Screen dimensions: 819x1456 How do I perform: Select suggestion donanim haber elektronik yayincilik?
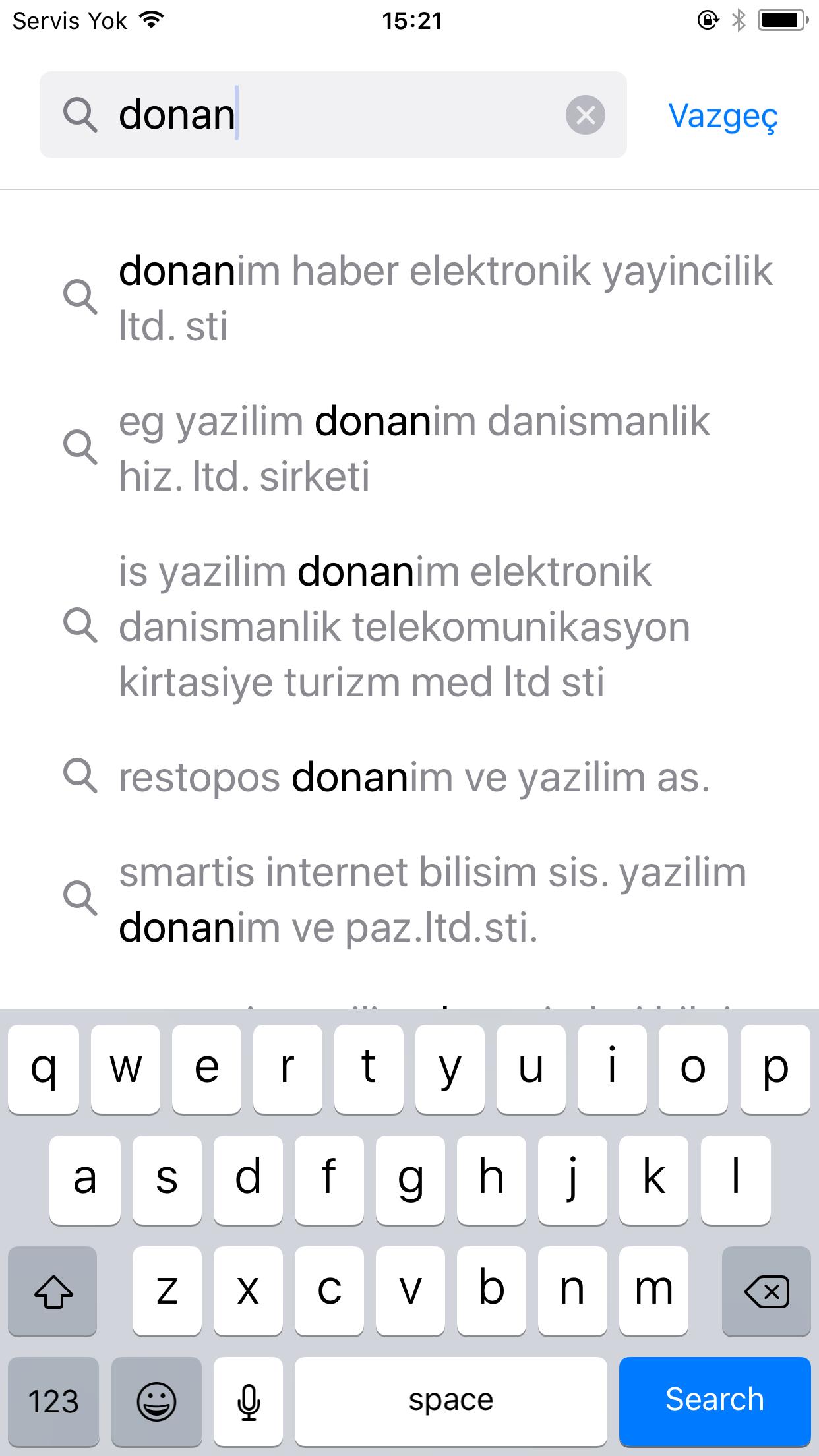[x=409, y=298]
